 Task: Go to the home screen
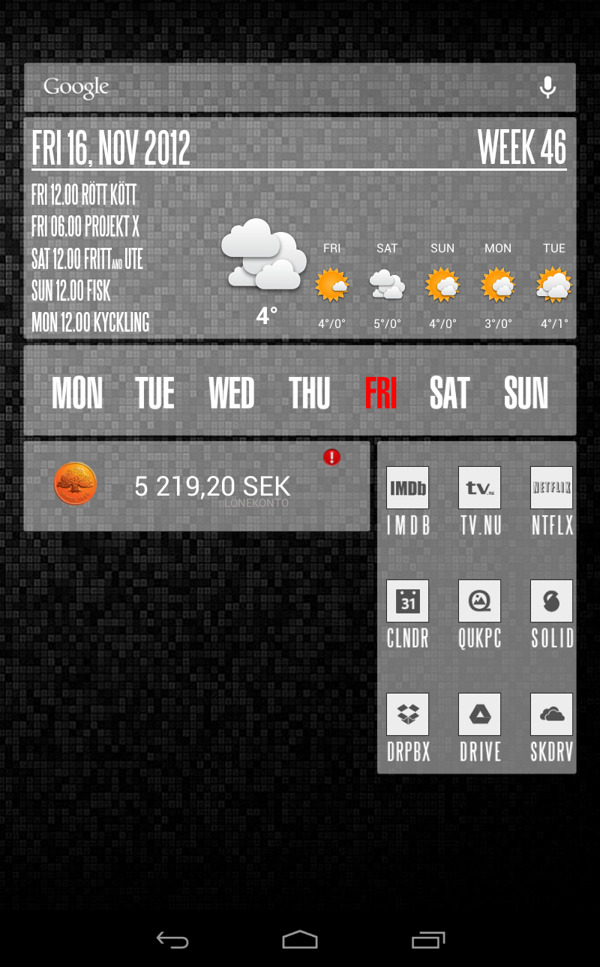[x=300, y=939]
